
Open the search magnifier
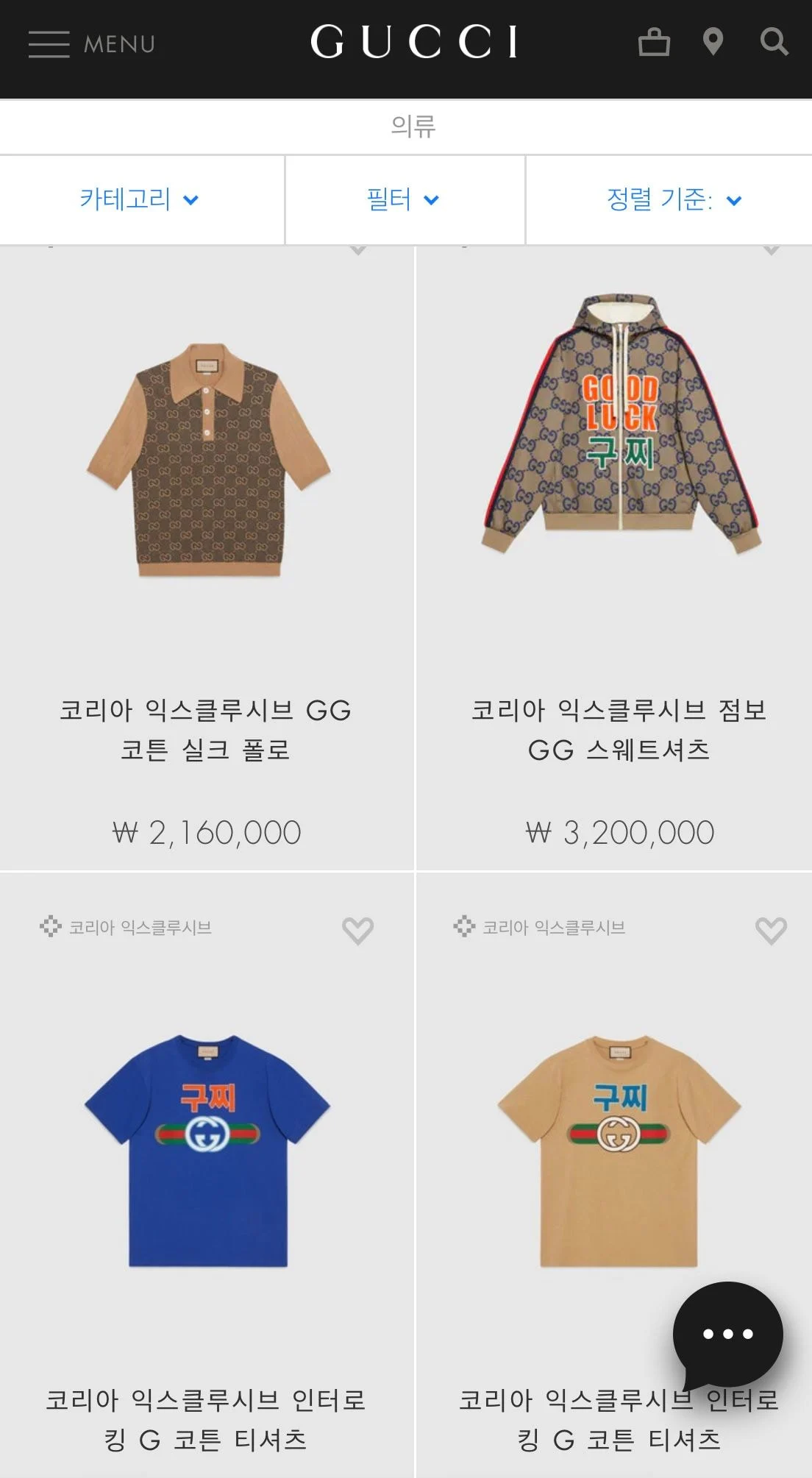coord(774,42)
